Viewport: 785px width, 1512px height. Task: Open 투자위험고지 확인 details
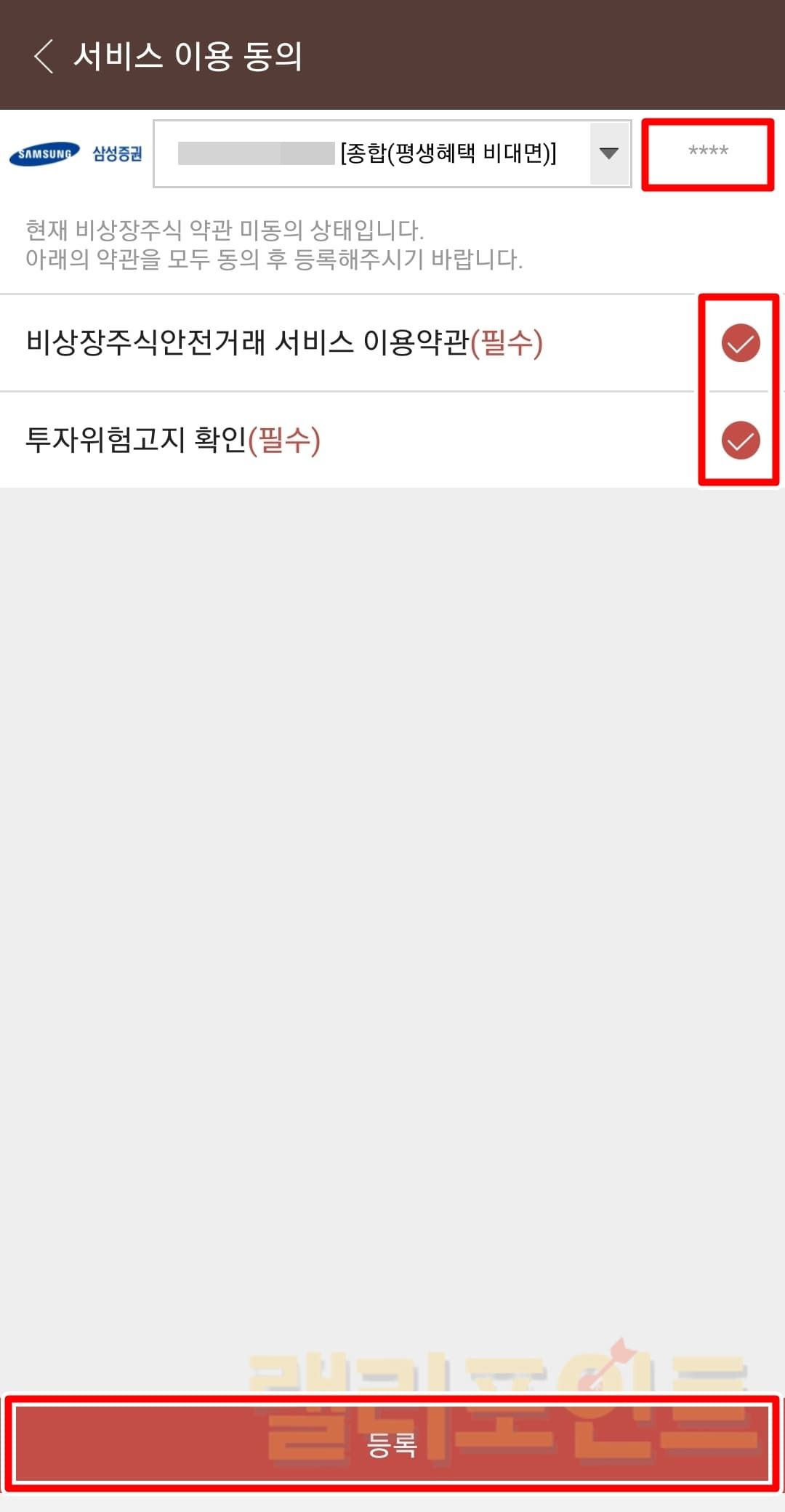point(173,441)
